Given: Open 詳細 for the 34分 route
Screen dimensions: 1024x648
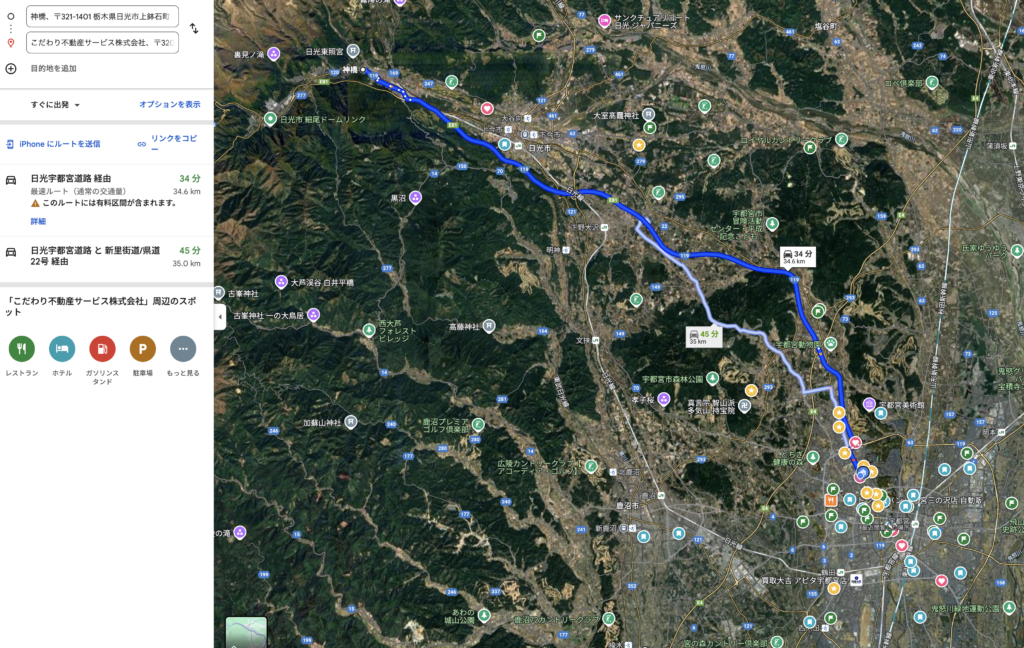Looking at the screenshot, I should point(38,221).
